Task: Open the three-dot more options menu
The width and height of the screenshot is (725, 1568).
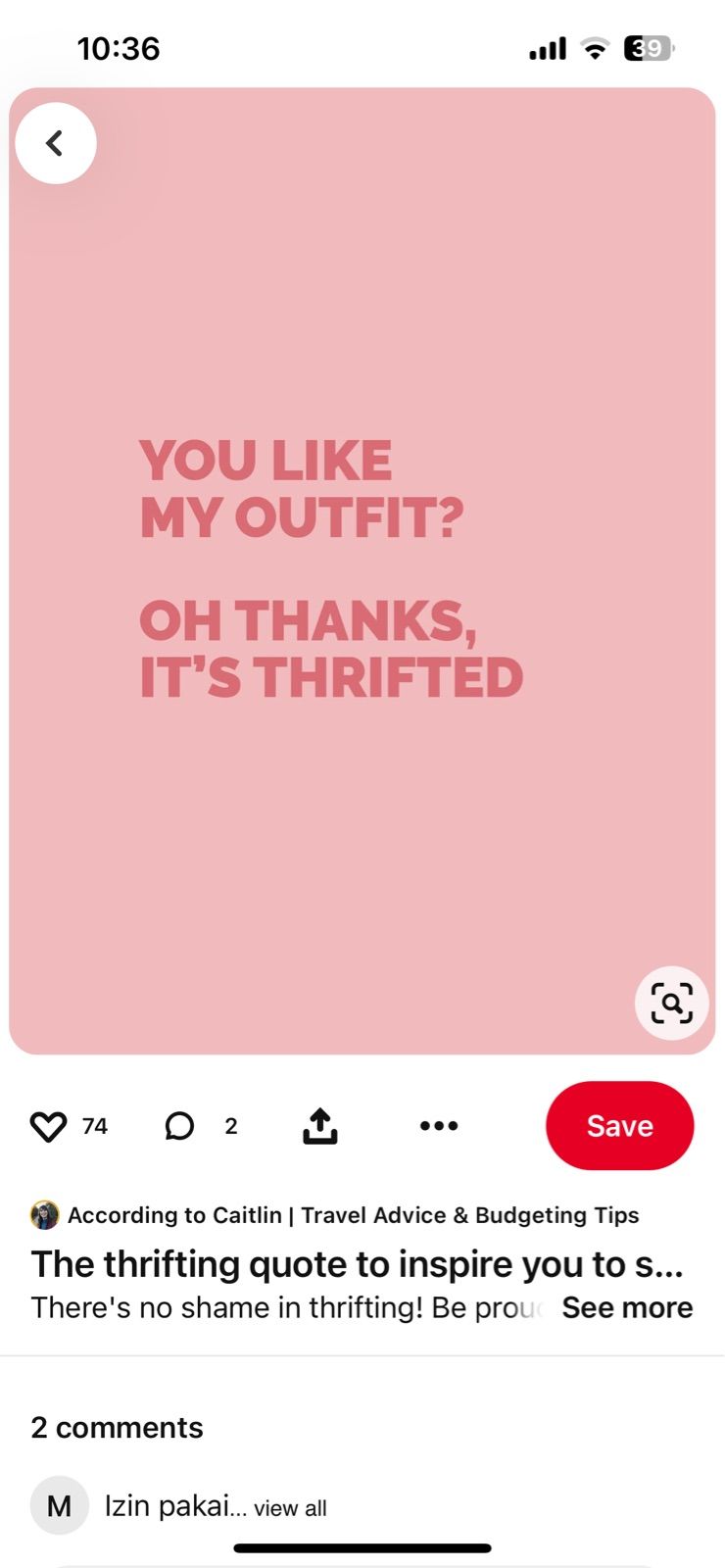Action: pyautogui.click(x=439, y=1126)
